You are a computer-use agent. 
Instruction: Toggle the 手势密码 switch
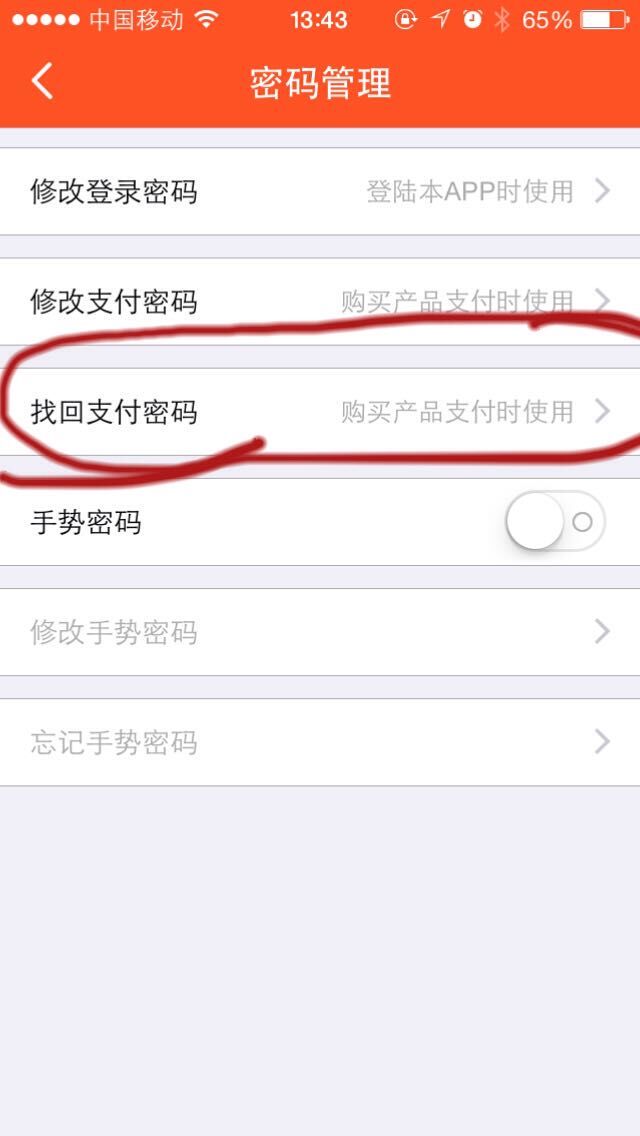click(555, 522)
